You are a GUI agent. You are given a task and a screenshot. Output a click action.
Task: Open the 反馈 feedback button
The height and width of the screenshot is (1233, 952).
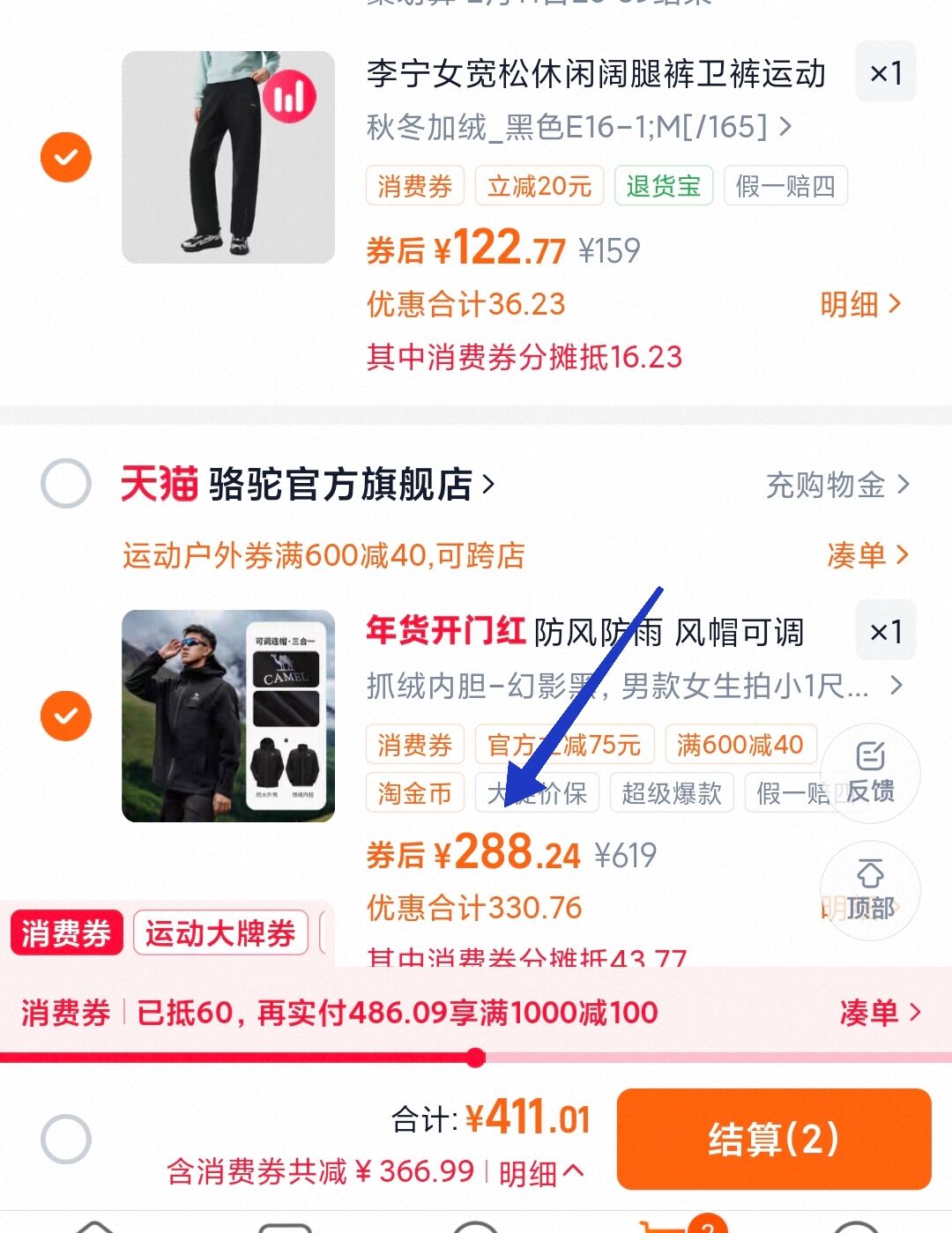(870, 773)
